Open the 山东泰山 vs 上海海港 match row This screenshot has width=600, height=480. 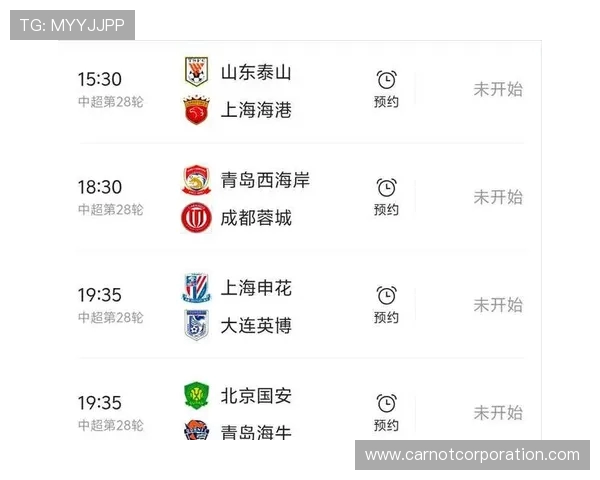coord(256,90)
